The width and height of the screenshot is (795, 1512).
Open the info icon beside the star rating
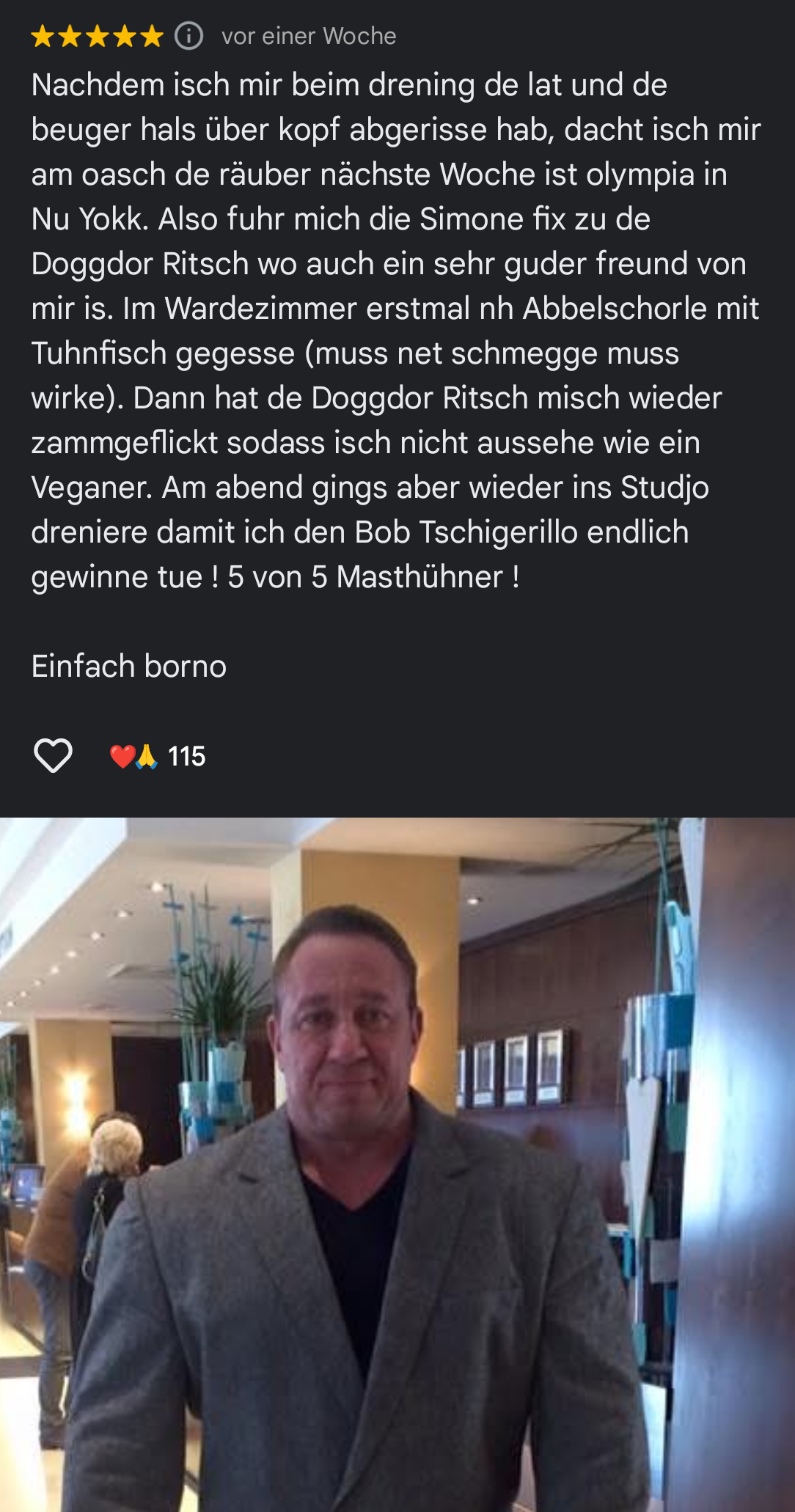(188, 35)
